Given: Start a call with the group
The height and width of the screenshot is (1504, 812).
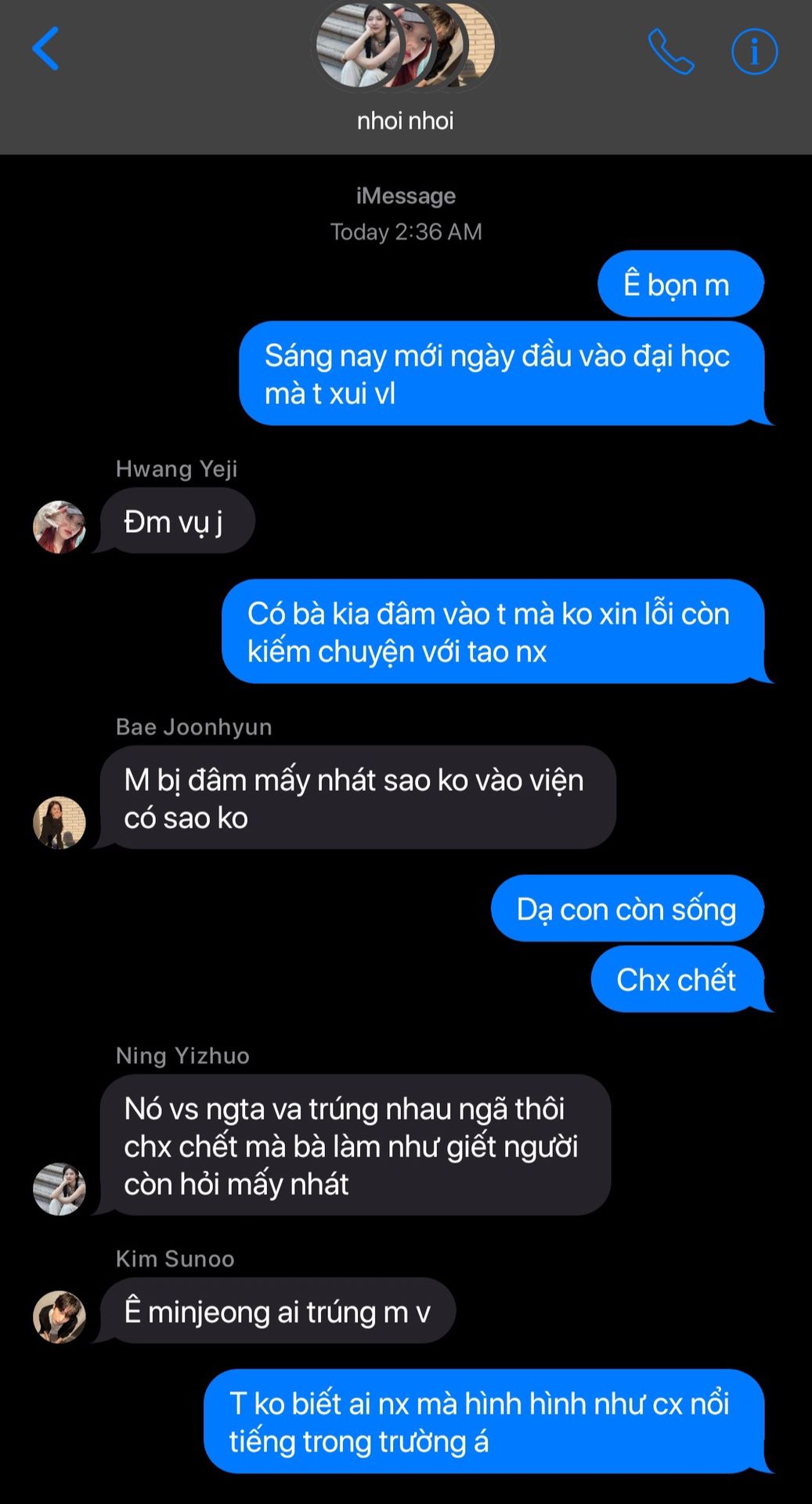Looking at the screenshot, I should [x=671, y=52].
